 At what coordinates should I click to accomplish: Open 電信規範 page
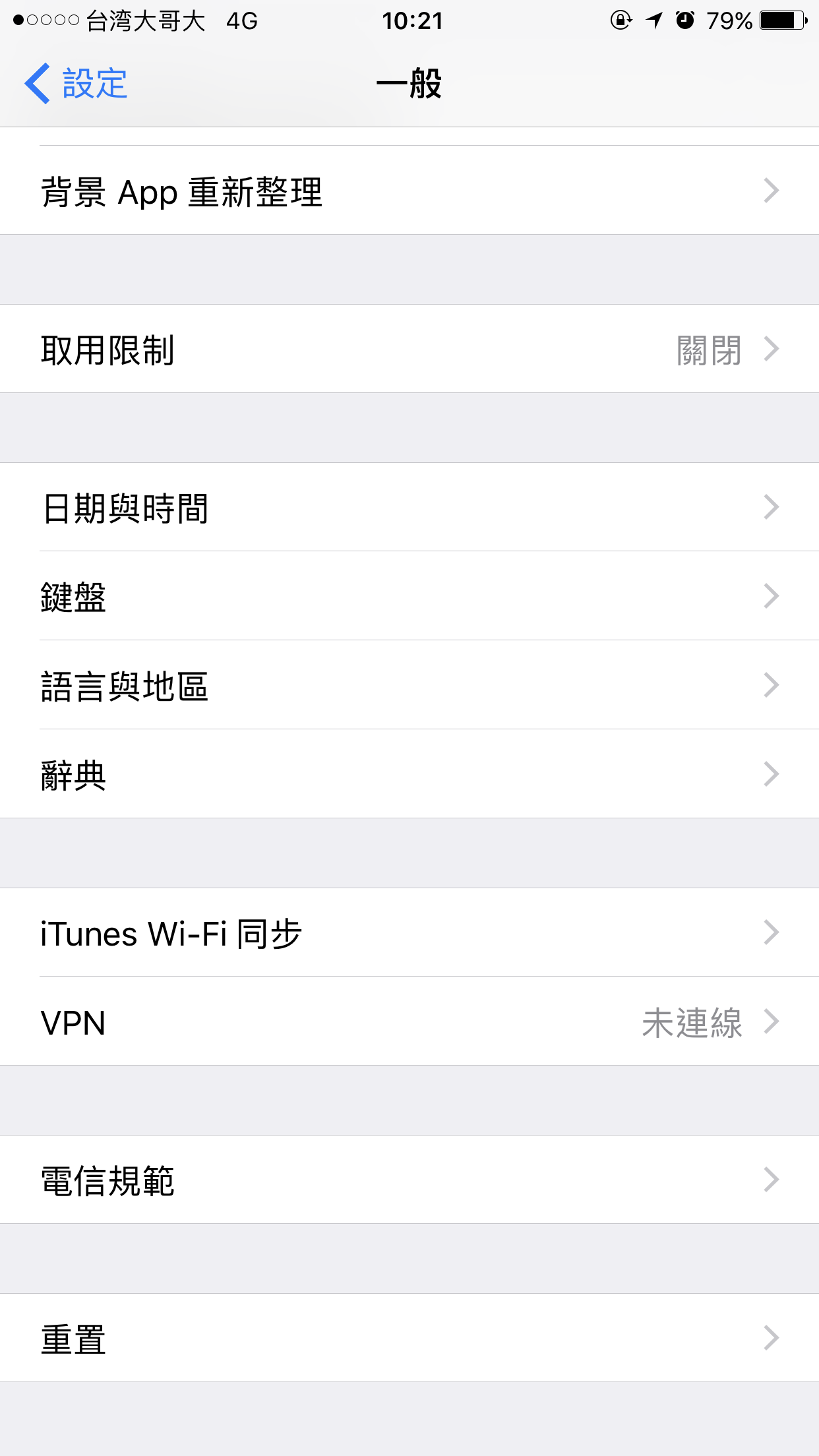(409, 1180)
